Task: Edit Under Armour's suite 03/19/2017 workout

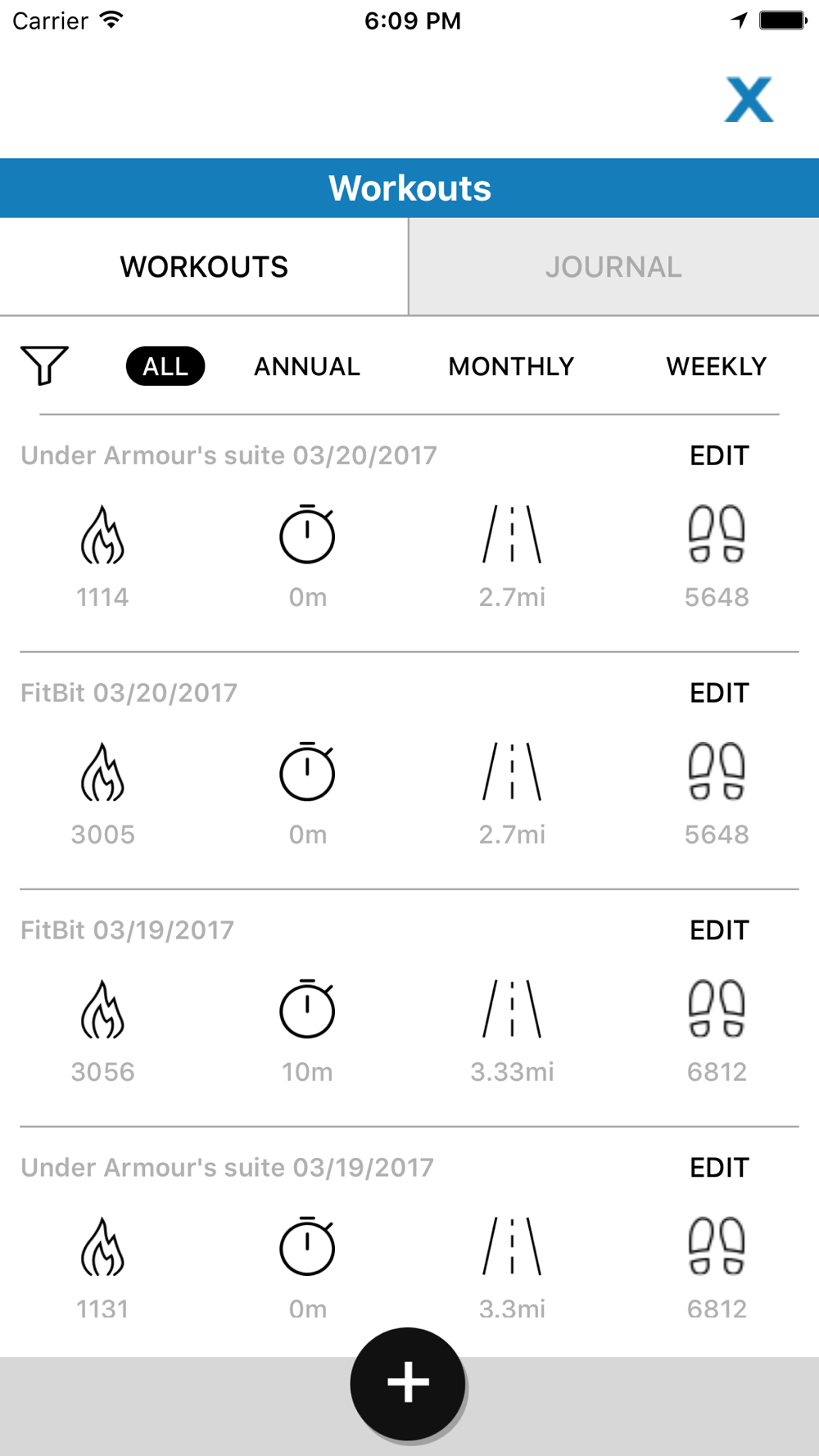Action: [x=719, y=1168]
